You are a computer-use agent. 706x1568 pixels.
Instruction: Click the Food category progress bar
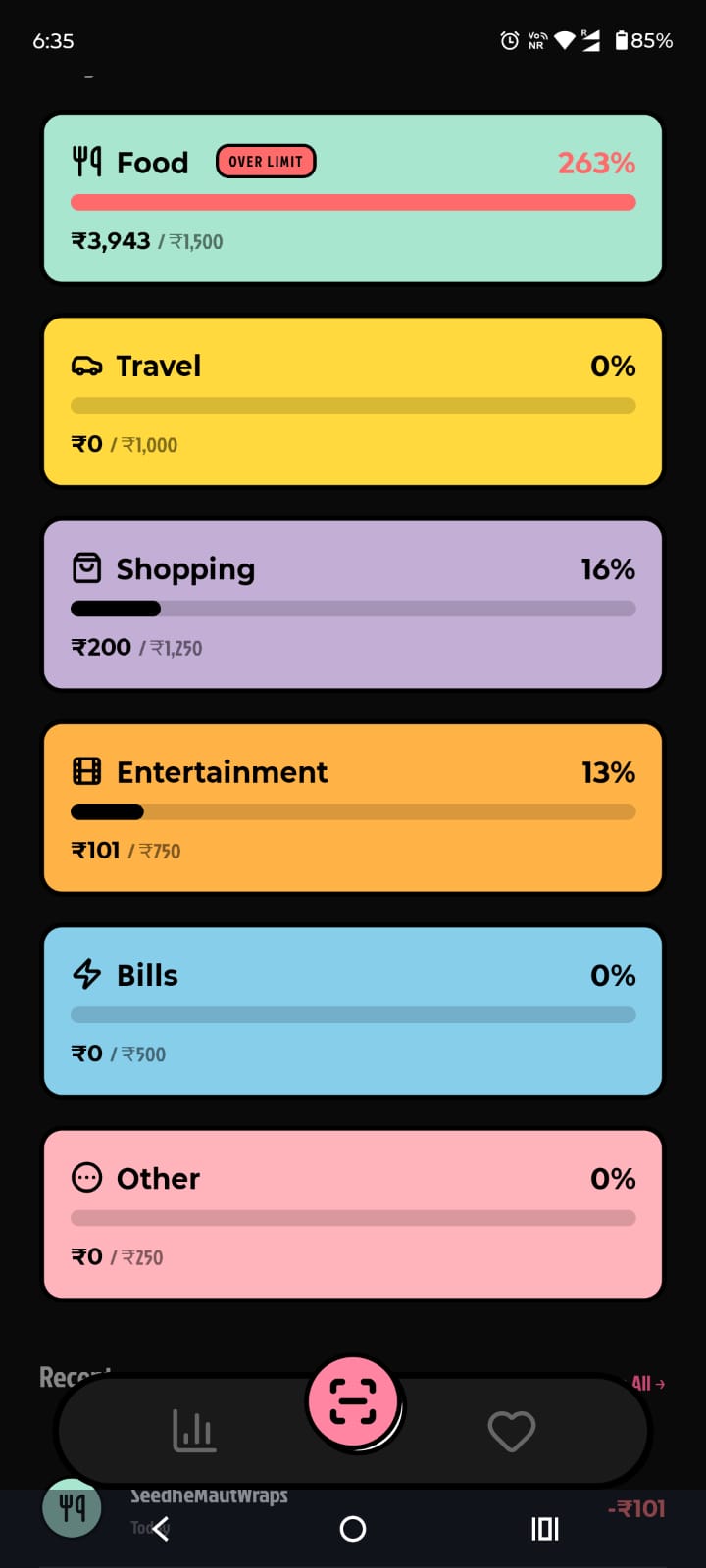click(353, 202)
